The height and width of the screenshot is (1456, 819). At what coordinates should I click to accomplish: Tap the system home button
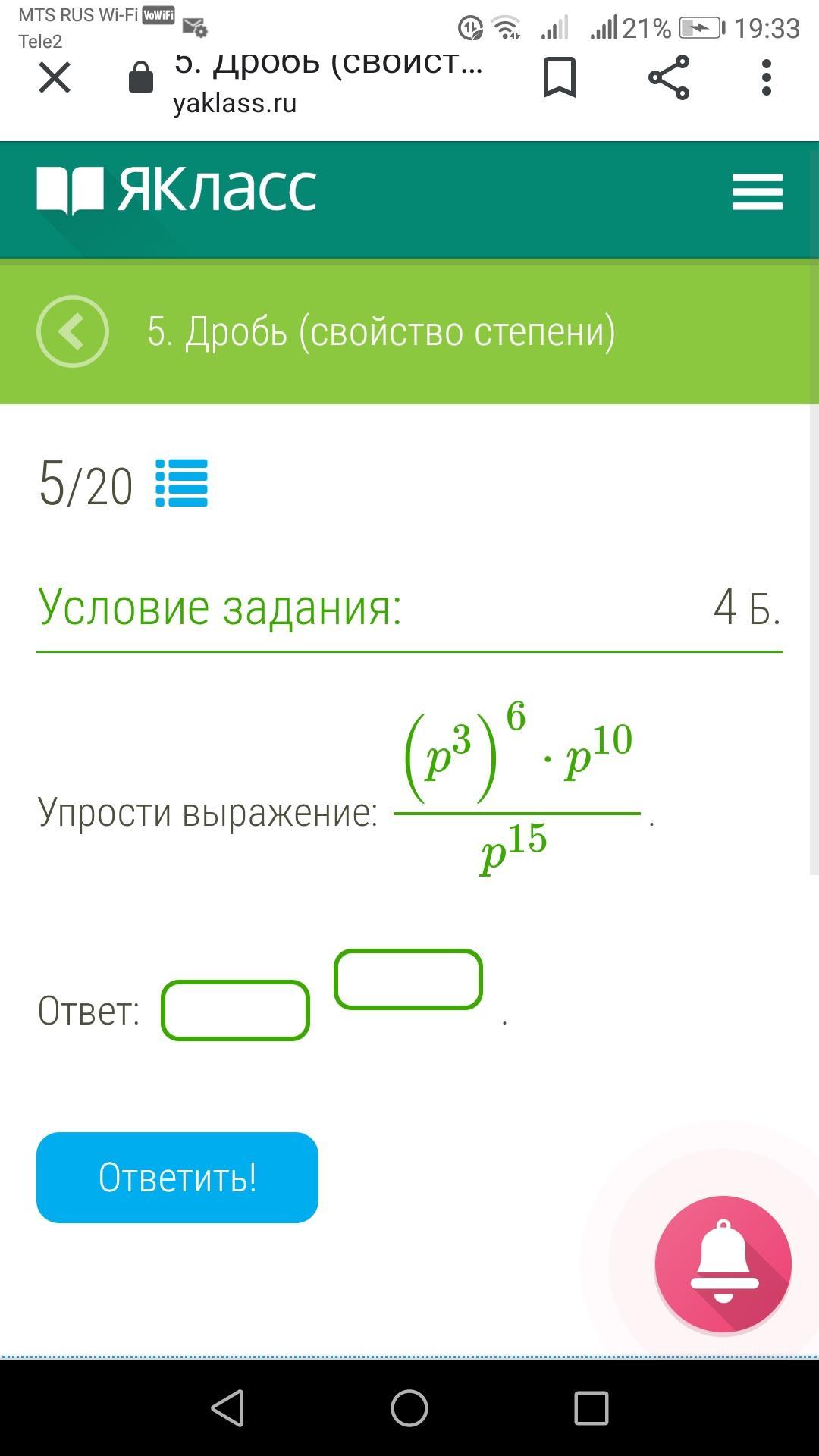(x=409, y=1408)
